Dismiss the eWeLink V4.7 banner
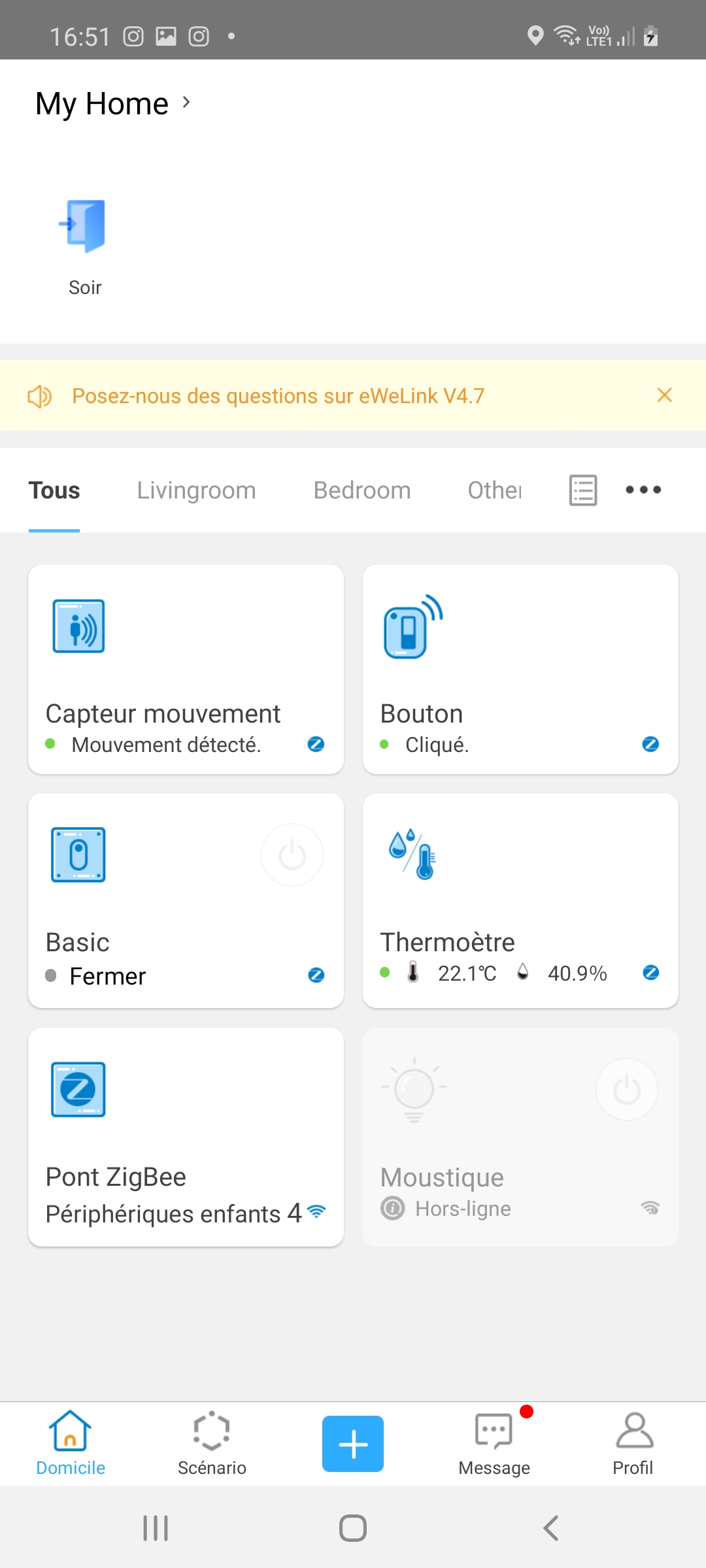The width and height of the screenshot is (706, 1568). [x=664, y=395]
